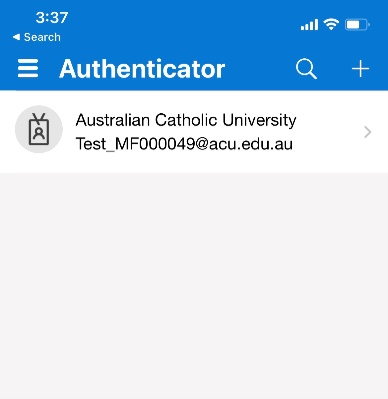The height and width of the screenshot is (399, 388).
Task: Open the hamburger menu
Action: click(28, 69)
